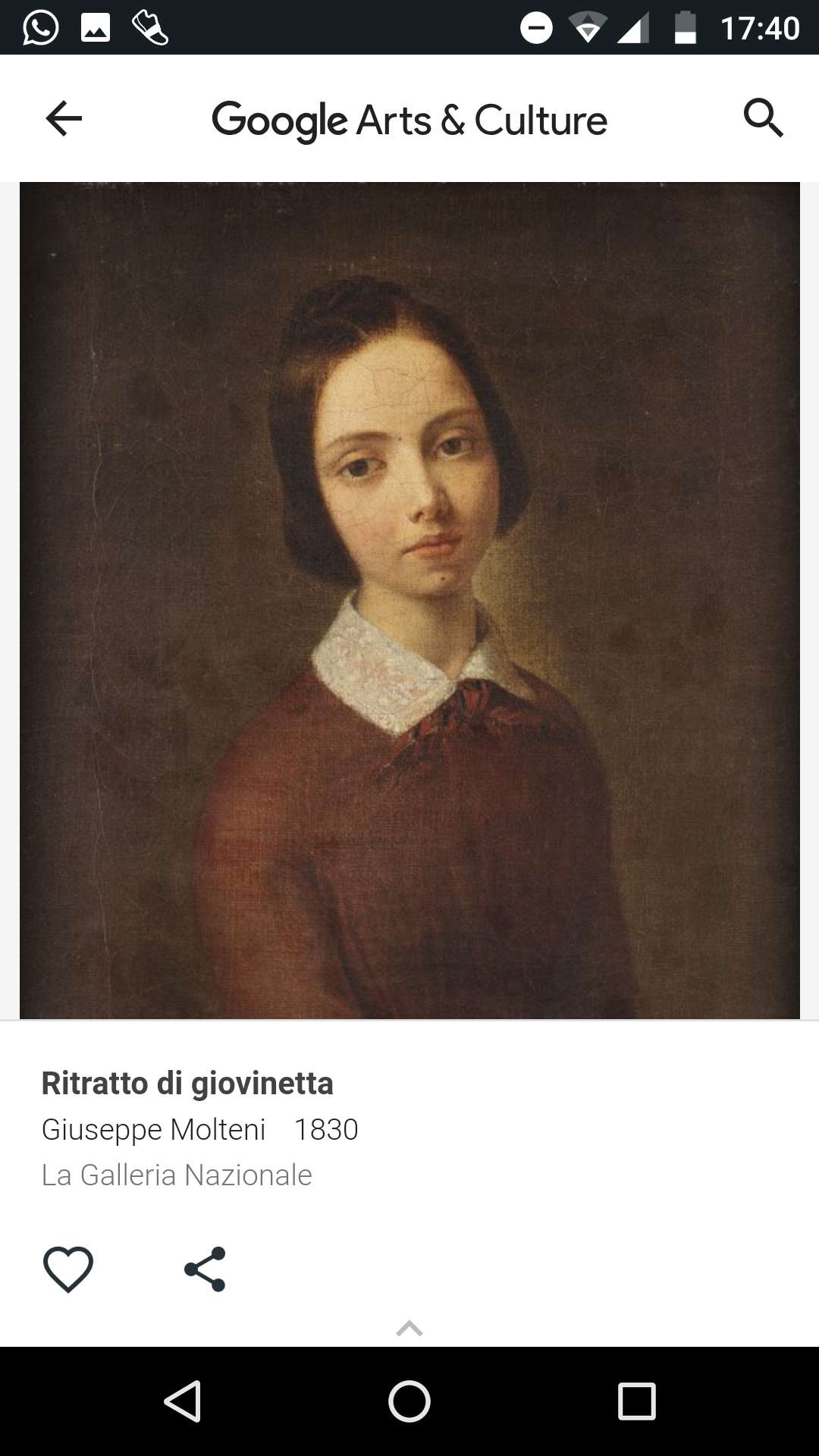
Task: Open artist Giuseppe Molteni
Action: click(154, 1129)
